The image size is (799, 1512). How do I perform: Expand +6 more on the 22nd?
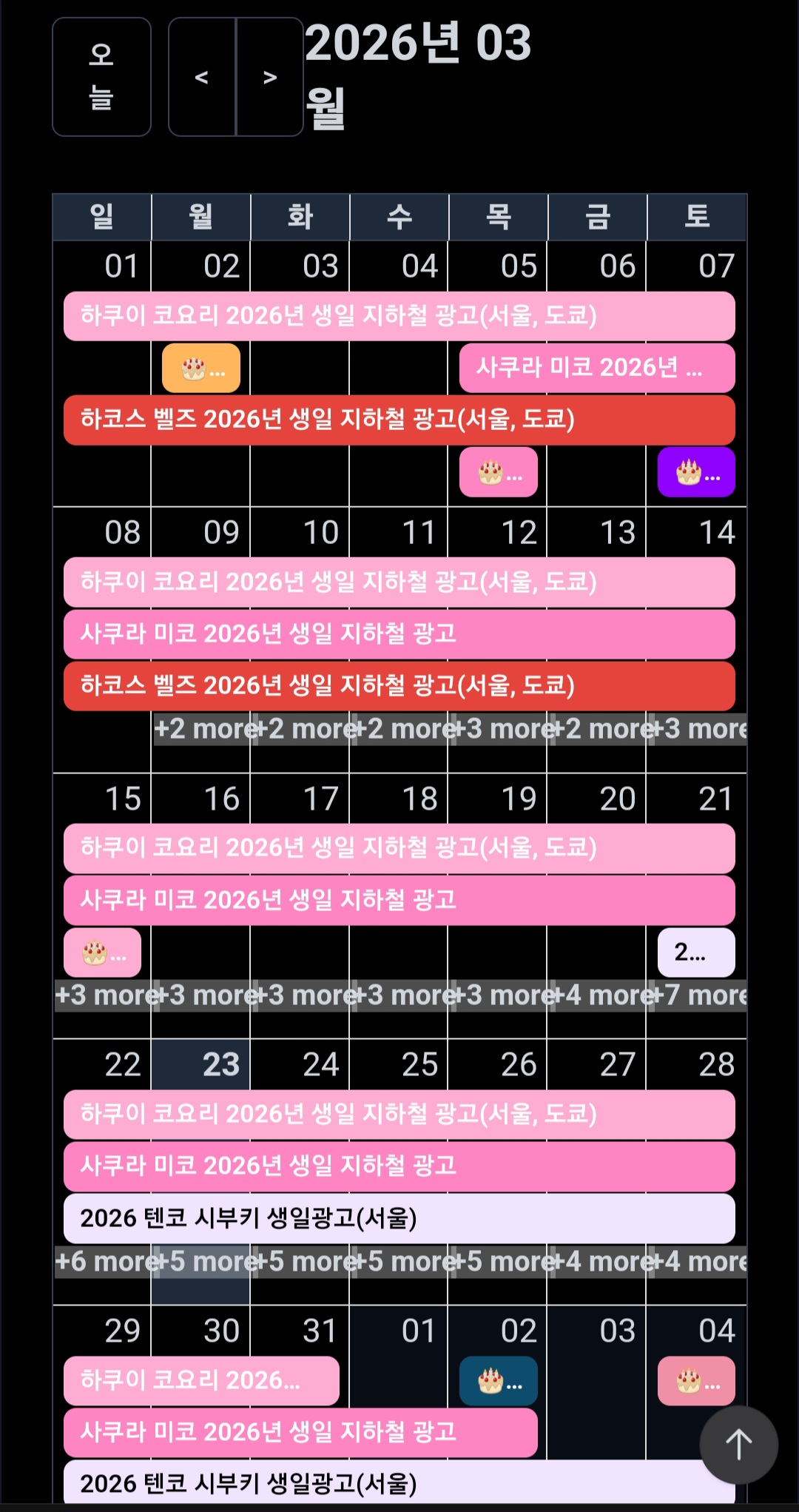point(102,1261)
